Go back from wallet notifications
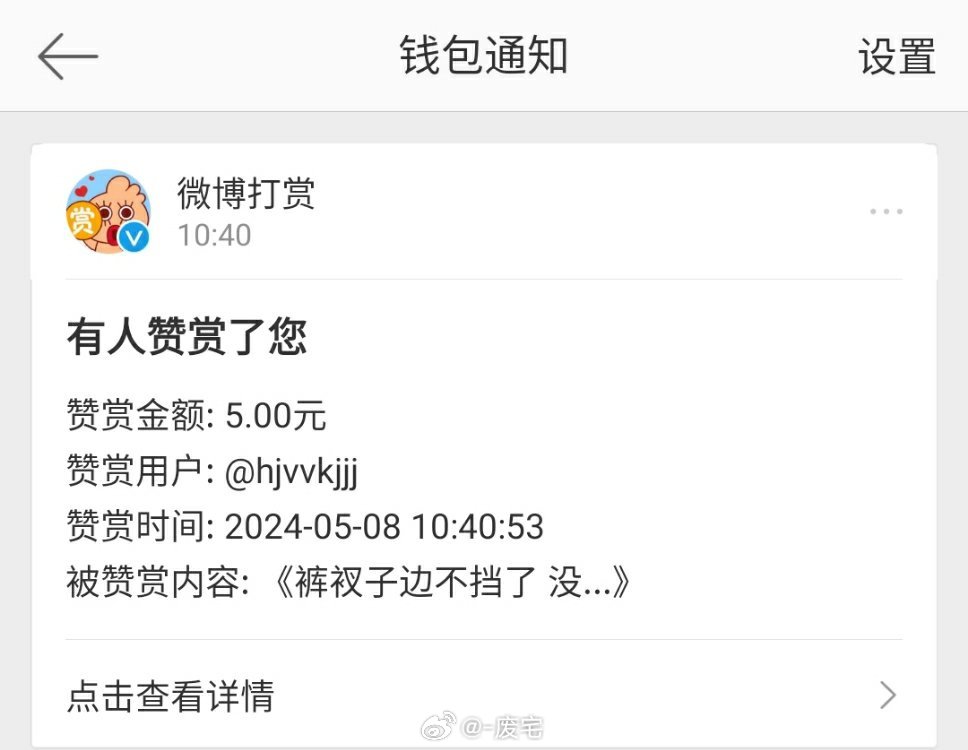The width and height of the screenshot is (968, 750). click(67, 56)
